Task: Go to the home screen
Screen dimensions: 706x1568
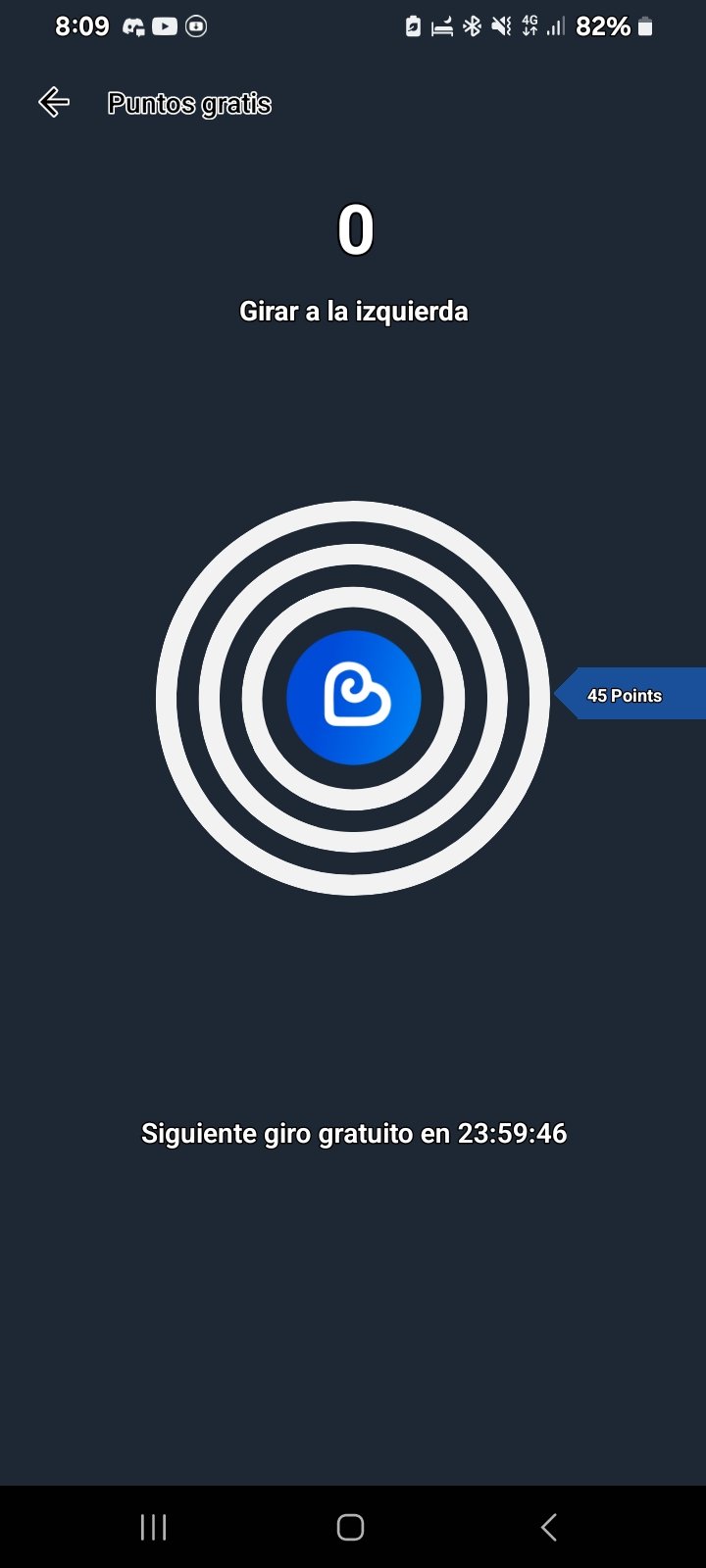Action: point(350,1527)
